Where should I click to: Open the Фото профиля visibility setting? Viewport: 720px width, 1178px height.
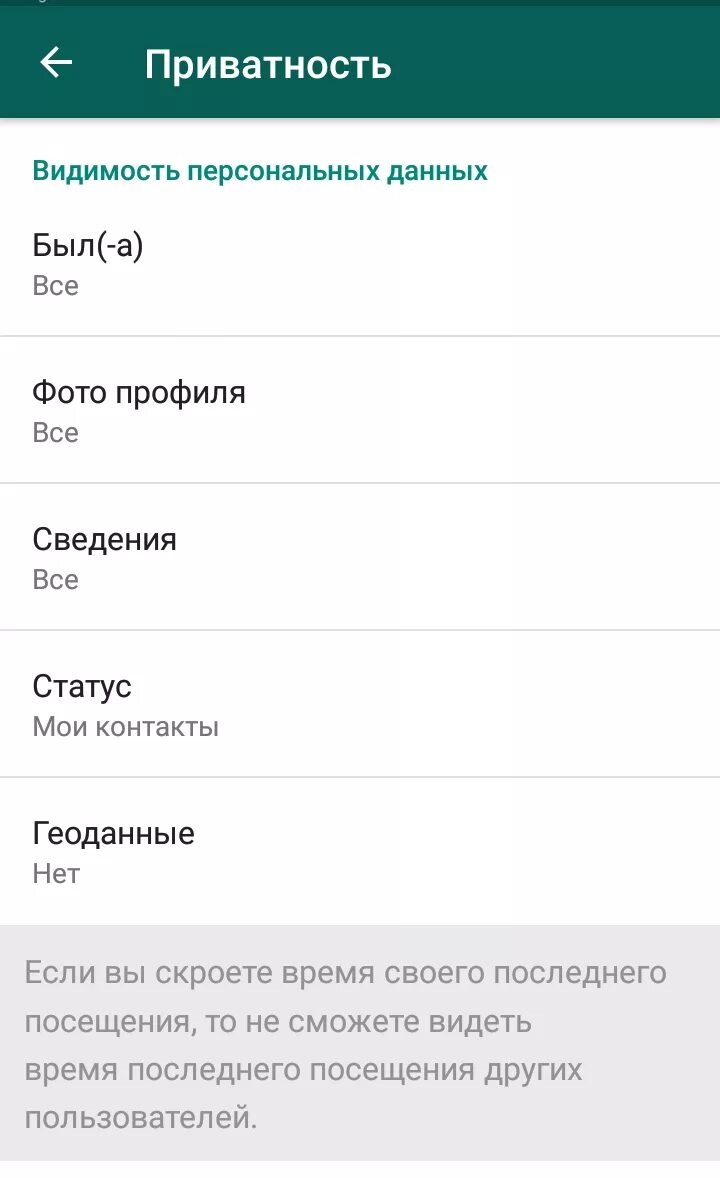pos(360,411)
